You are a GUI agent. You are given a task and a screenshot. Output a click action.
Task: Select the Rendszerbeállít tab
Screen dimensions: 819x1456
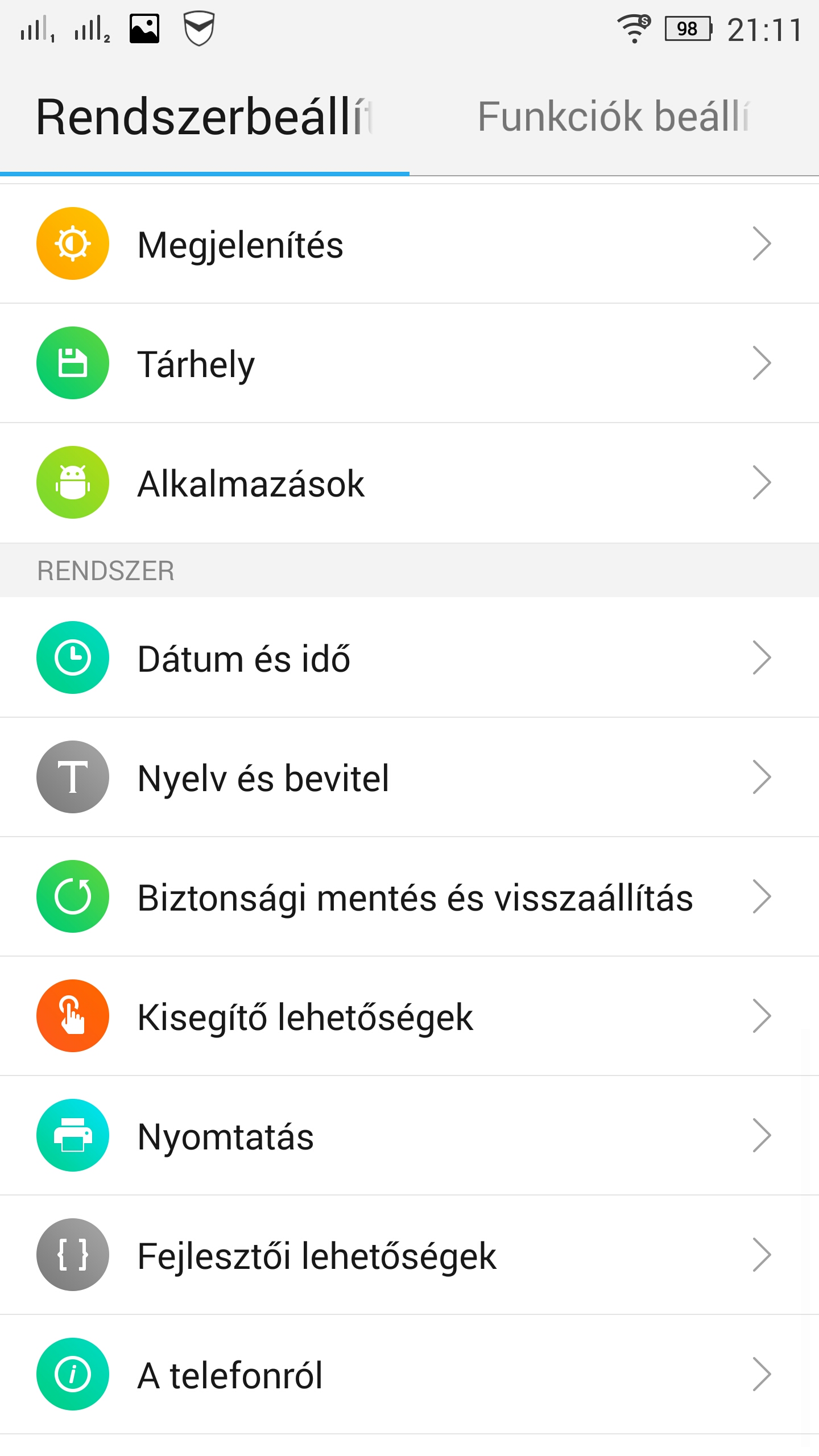tap(205, 117)
